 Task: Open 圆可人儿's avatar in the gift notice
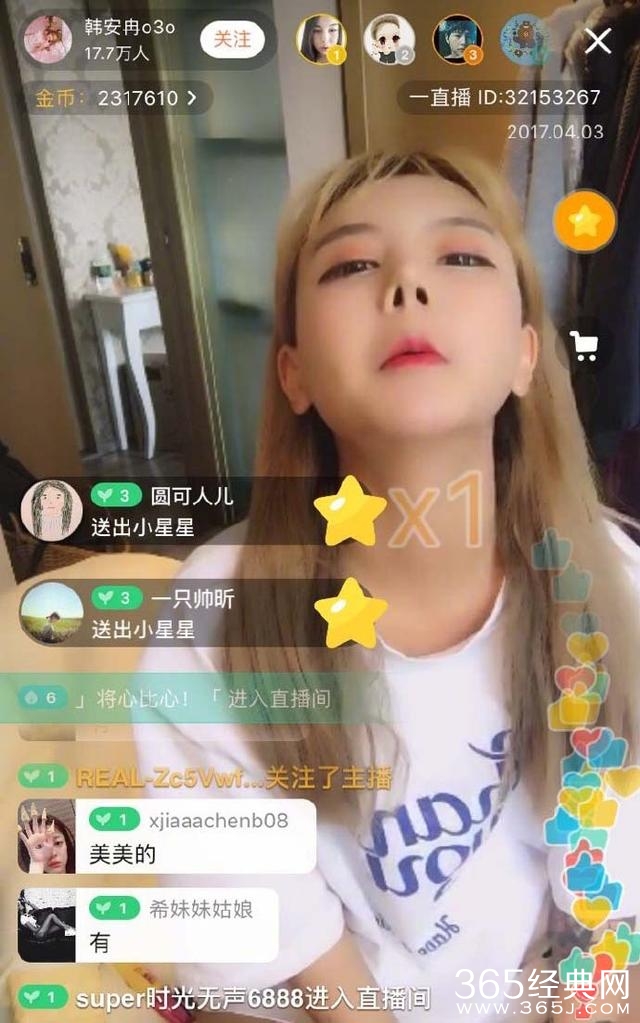[52, 510]
